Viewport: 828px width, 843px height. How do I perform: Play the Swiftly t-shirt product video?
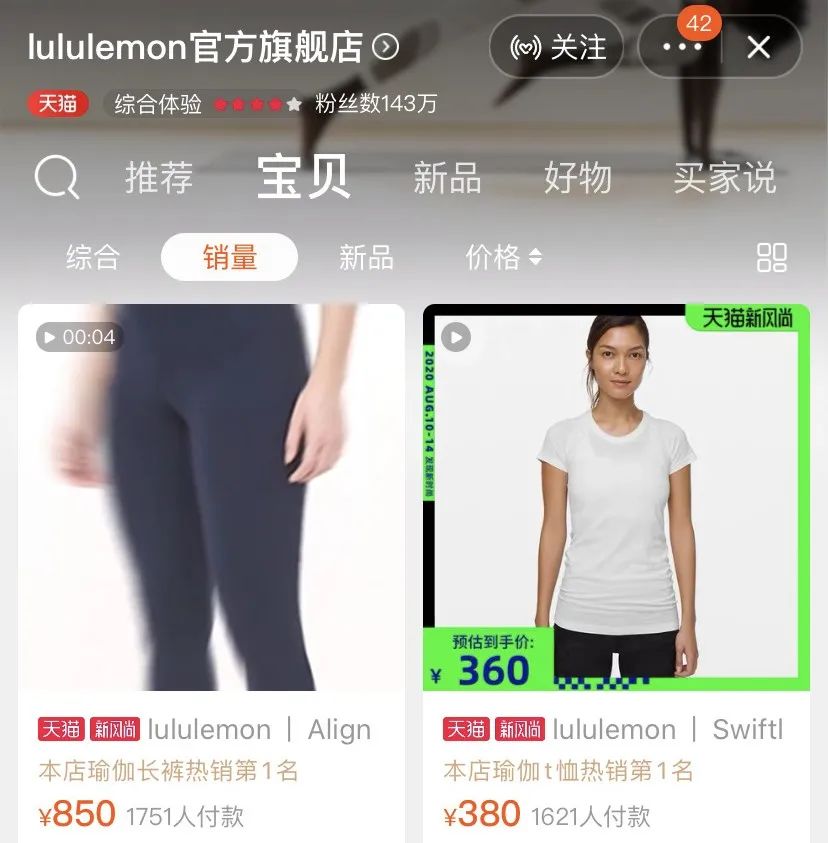click(x=456, y=337)
